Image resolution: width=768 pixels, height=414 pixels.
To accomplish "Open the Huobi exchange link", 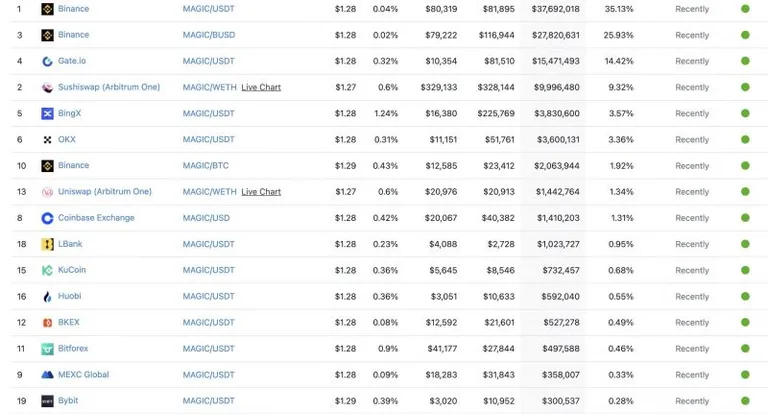I will pyautogui.click(x=70, y=296).
